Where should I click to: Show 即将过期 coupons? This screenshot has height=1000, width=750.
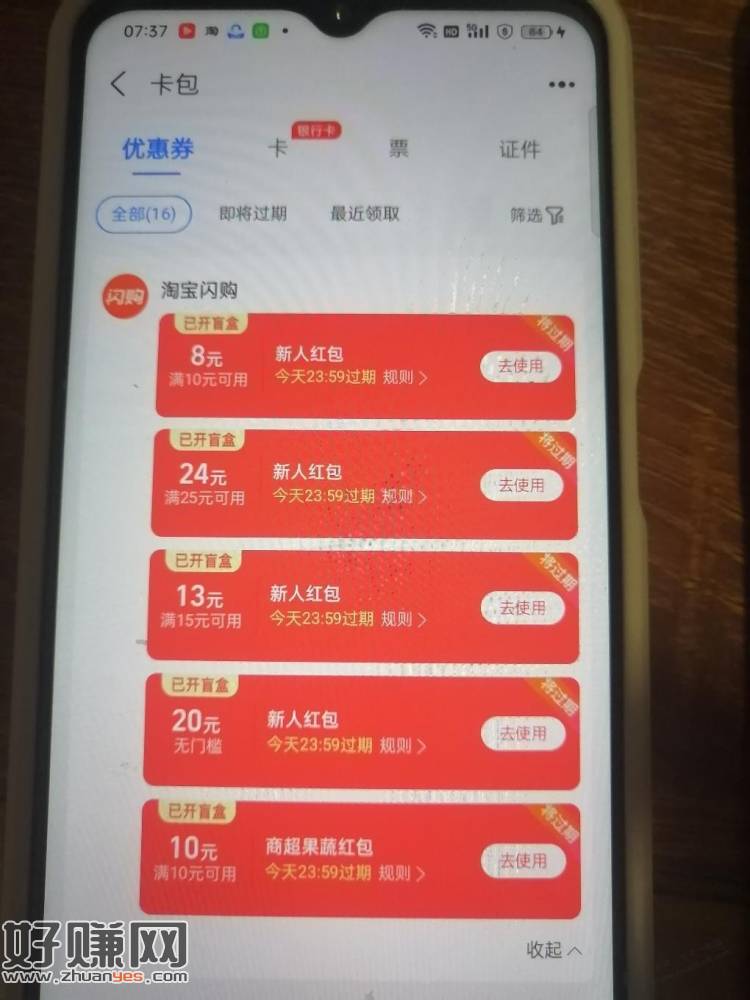click(x=252, y=213)
